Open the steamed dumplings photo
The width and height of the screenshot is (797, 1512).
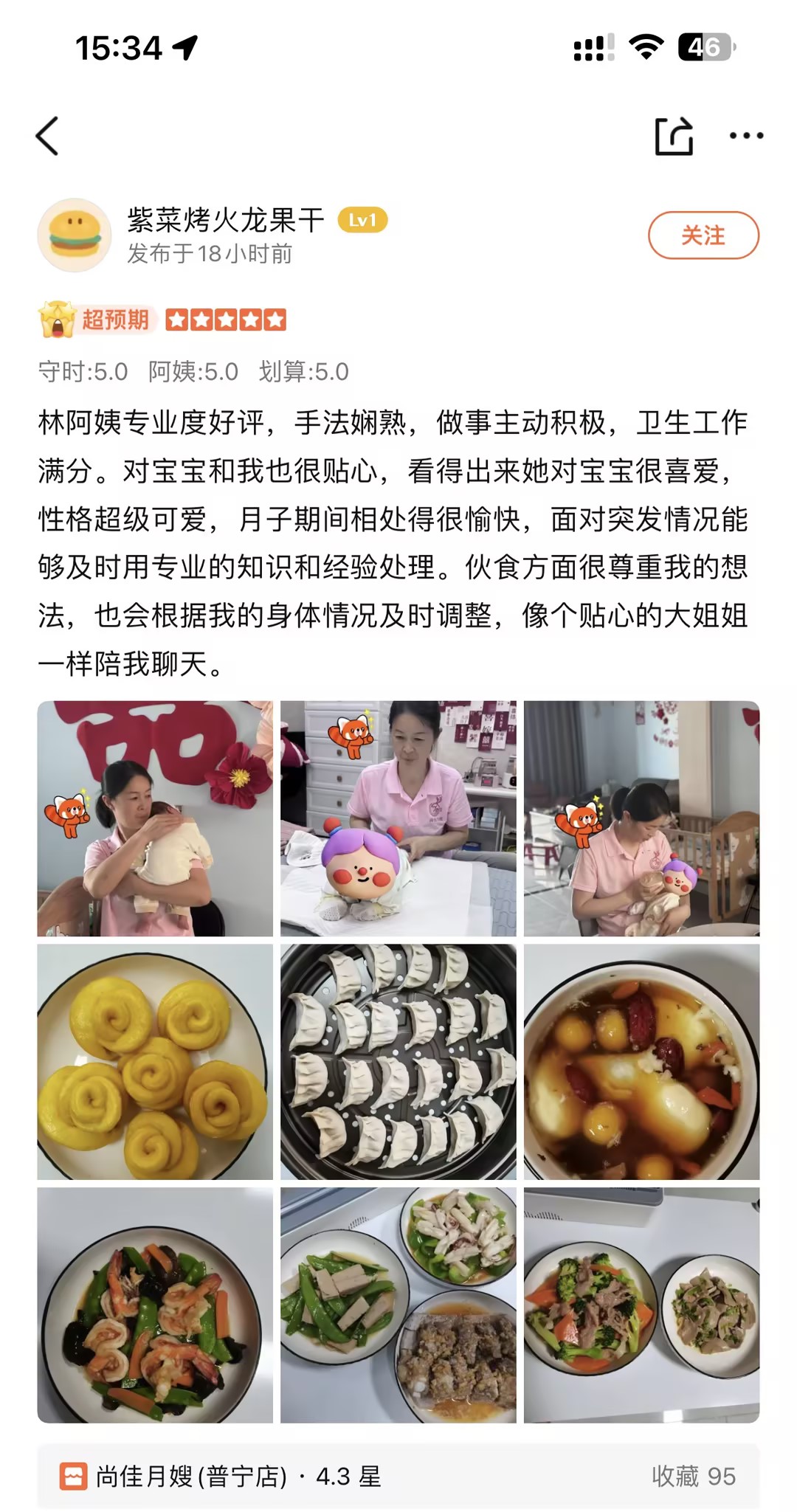398,1061
